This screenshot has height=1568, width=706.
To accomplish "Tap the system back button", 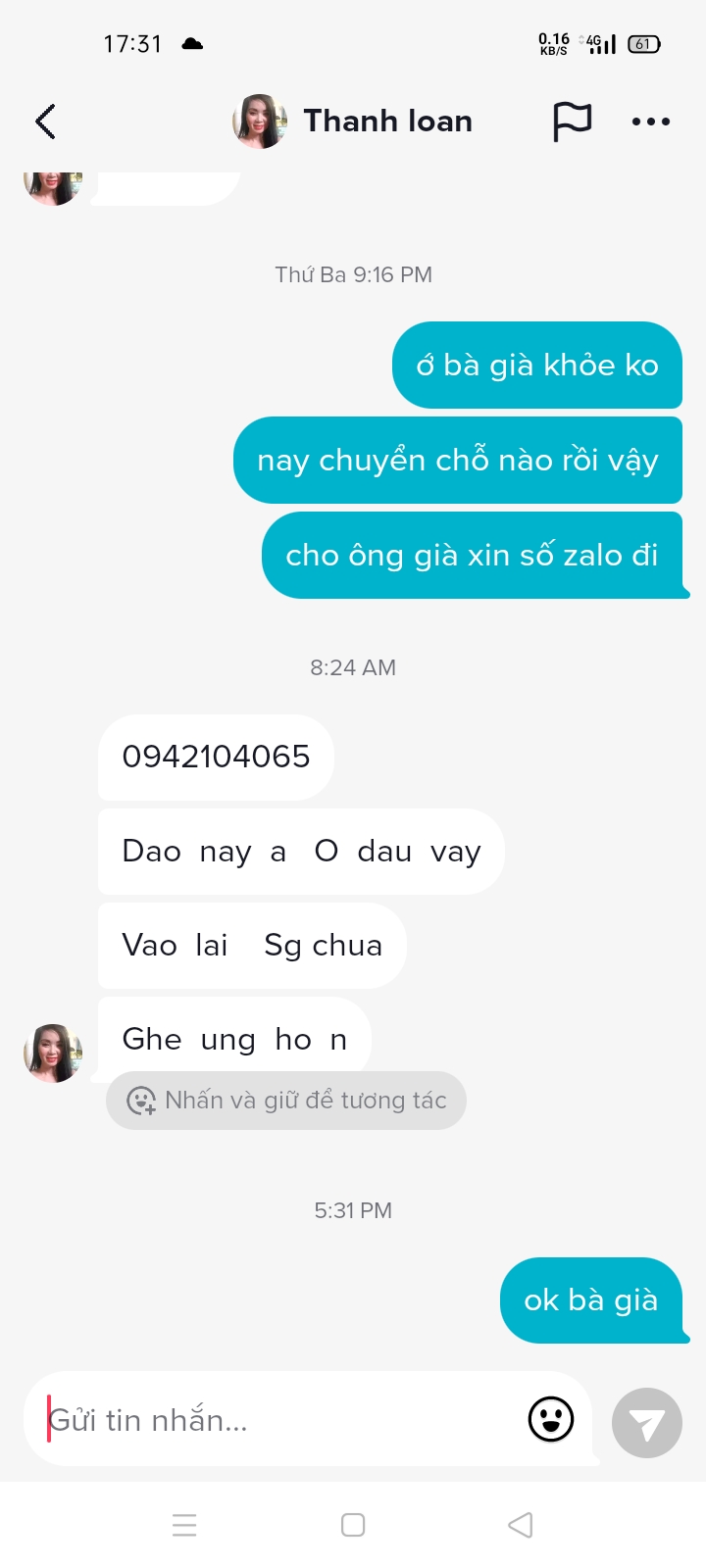I will coord(521,1525).
